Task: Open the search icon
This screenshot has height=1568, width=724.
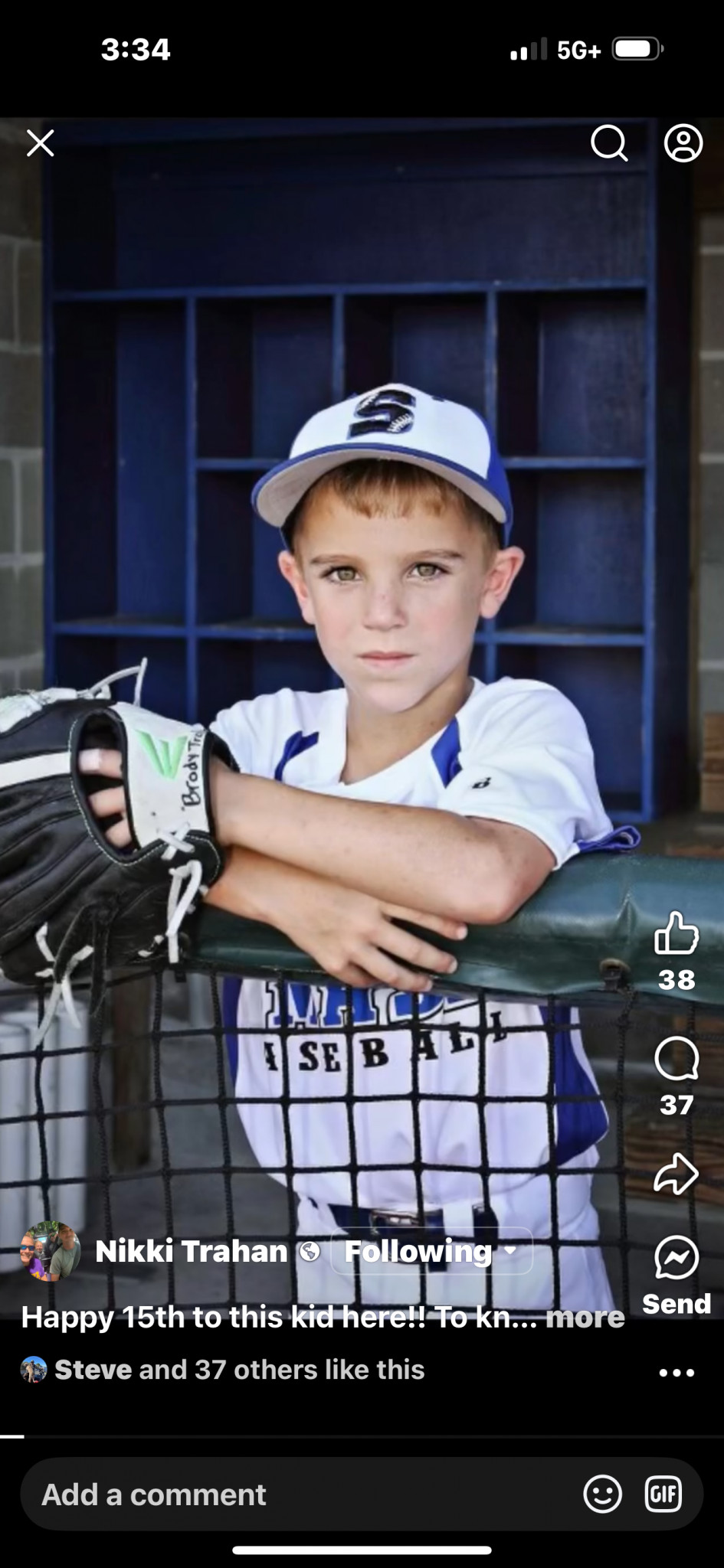Action: coord(609,142)
